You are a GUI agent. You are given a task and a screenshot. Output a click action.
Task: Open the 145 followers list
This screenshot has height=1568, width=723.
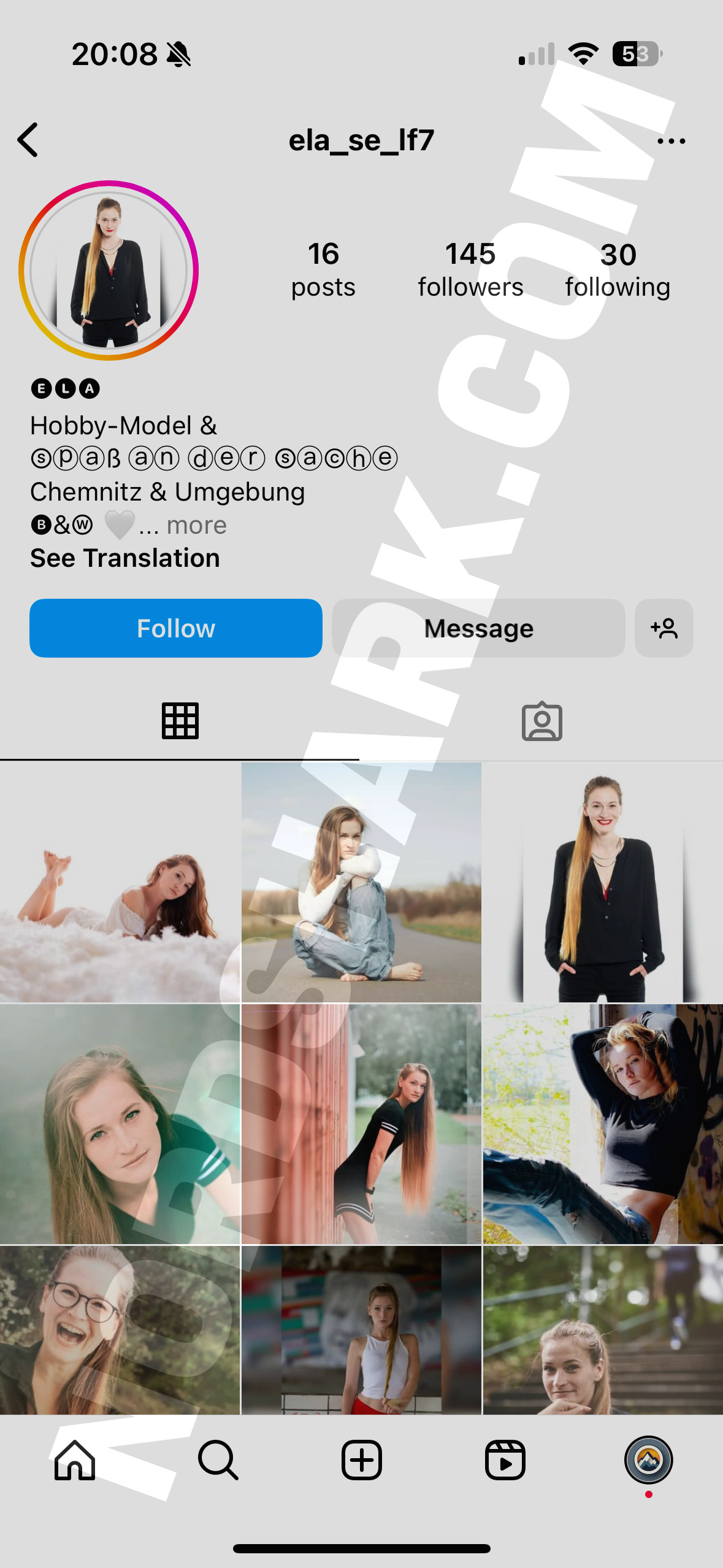[470, 270]
